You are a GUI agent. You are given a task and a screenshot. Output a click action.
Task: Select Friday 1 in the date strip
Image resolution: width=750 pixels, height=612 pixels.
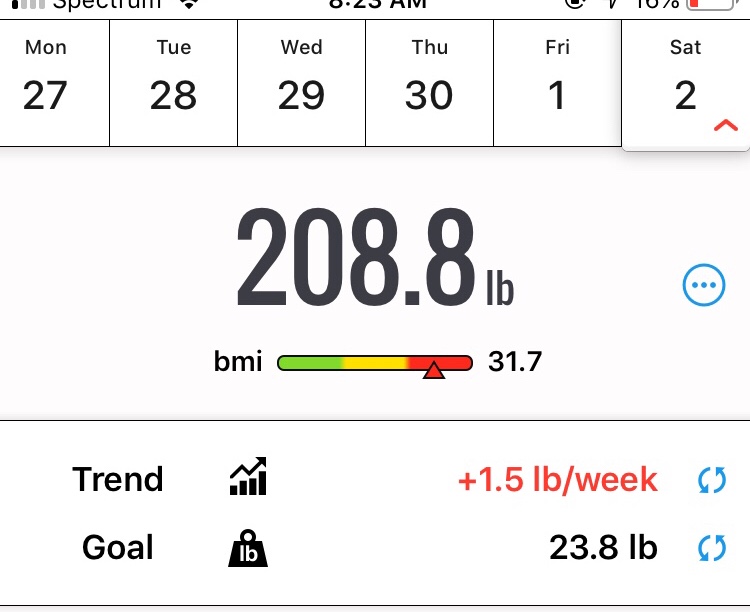(x=557, y=83)
